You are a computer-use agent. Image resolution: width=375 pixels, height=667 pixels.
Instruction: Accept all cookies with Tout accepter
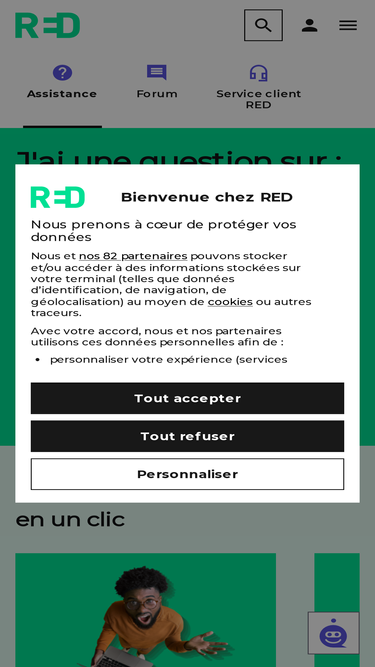point(188,398)
